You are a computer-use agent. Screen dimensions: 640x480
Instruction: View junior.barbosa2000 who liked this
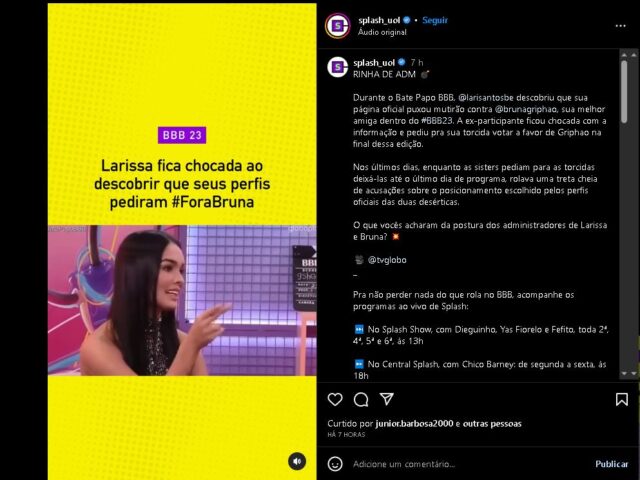point(417,423)
